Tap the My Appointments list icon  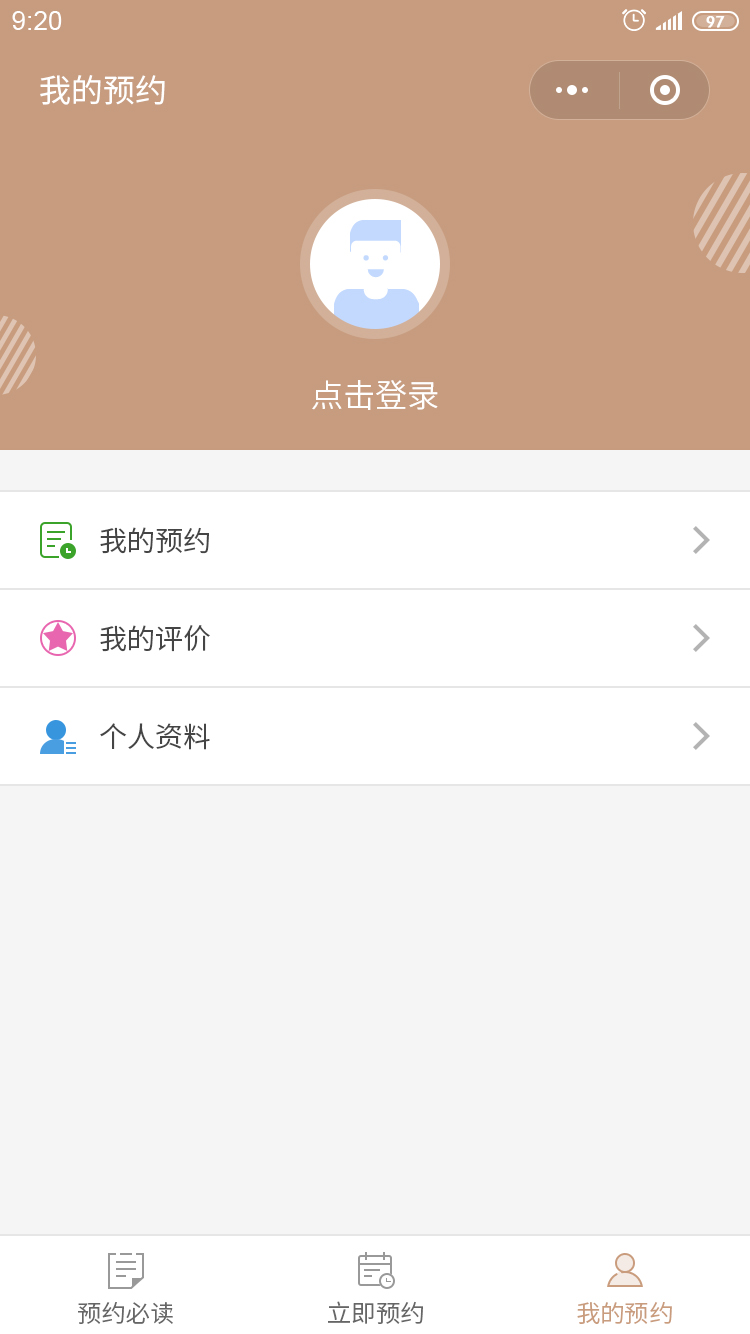57,539
